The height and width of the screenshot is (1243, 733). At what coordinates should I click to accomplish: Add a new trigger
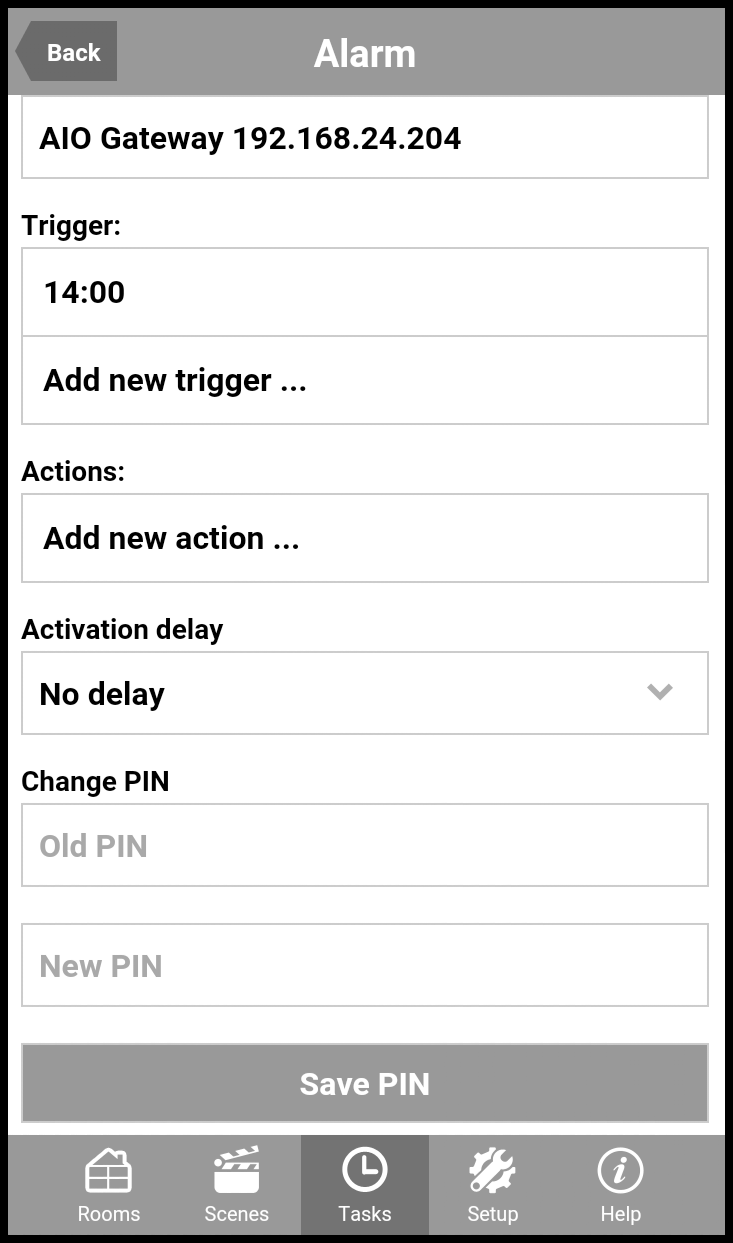[364, 380]
